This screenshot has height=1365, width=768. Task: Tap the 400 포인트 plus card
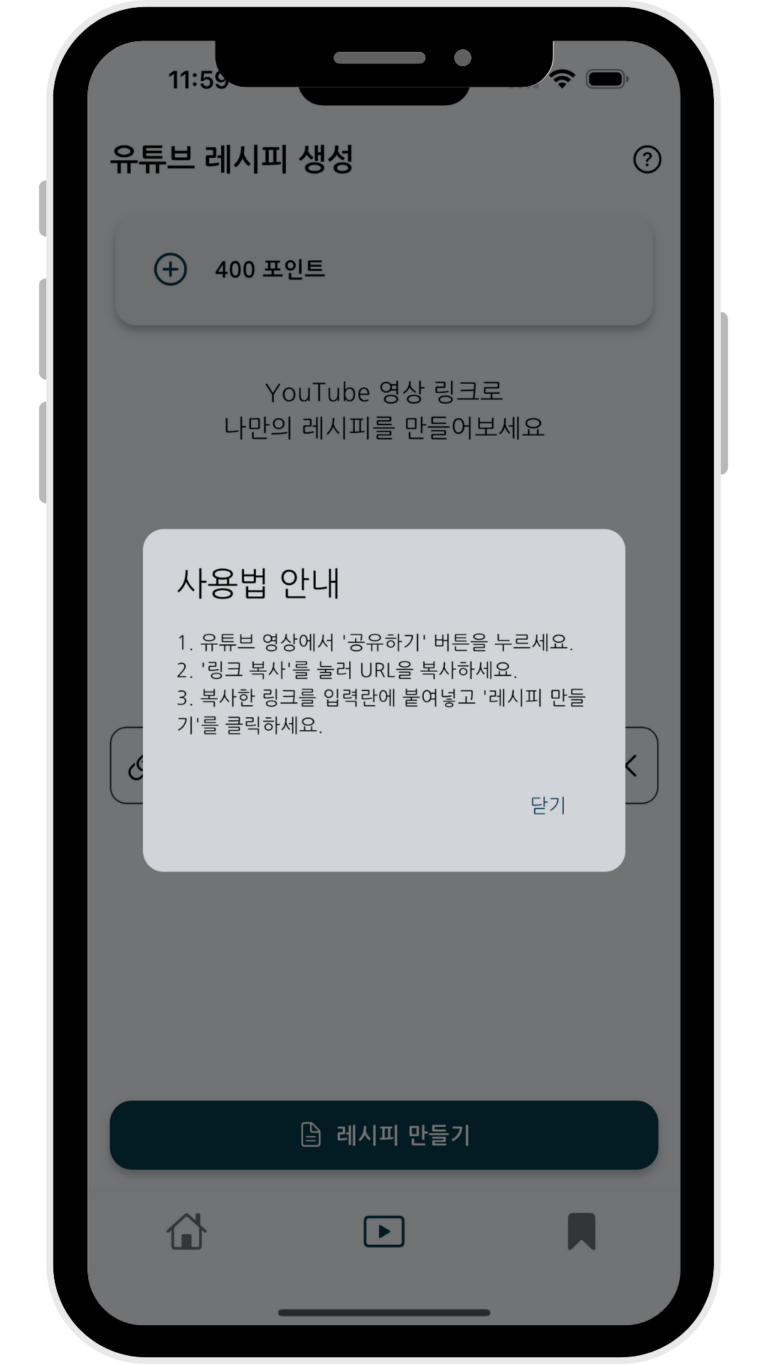(384, 270)
